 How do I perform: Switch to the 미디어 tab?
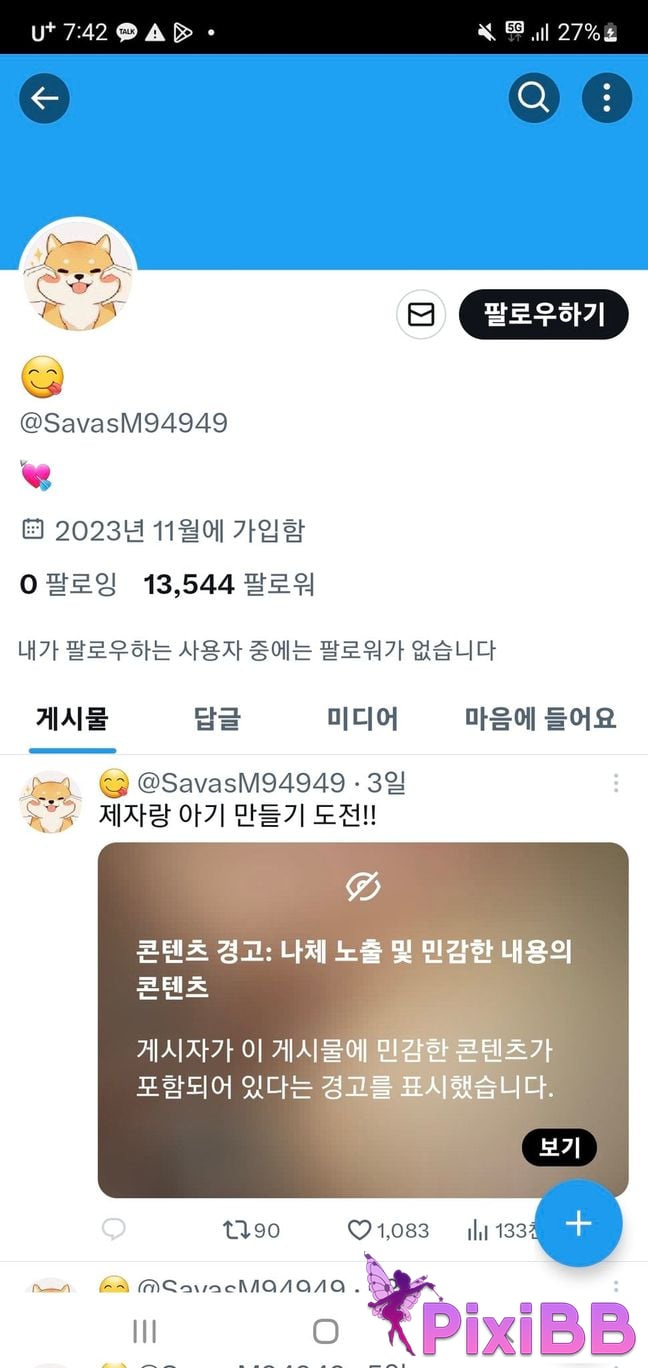362,718
